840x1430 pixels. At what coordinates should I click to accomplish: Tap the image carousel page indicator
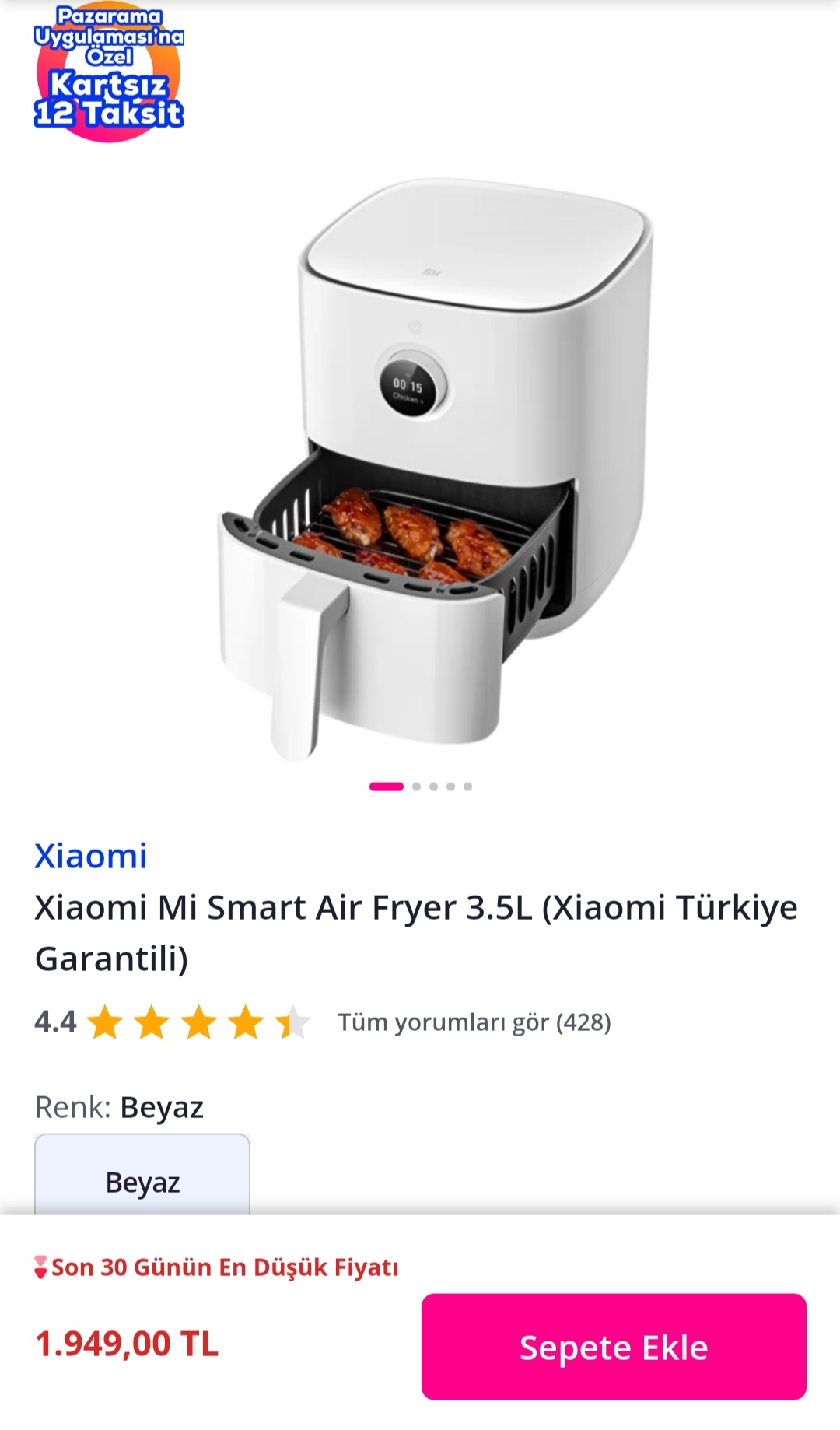pyautogui.click(x=420, y=787)
